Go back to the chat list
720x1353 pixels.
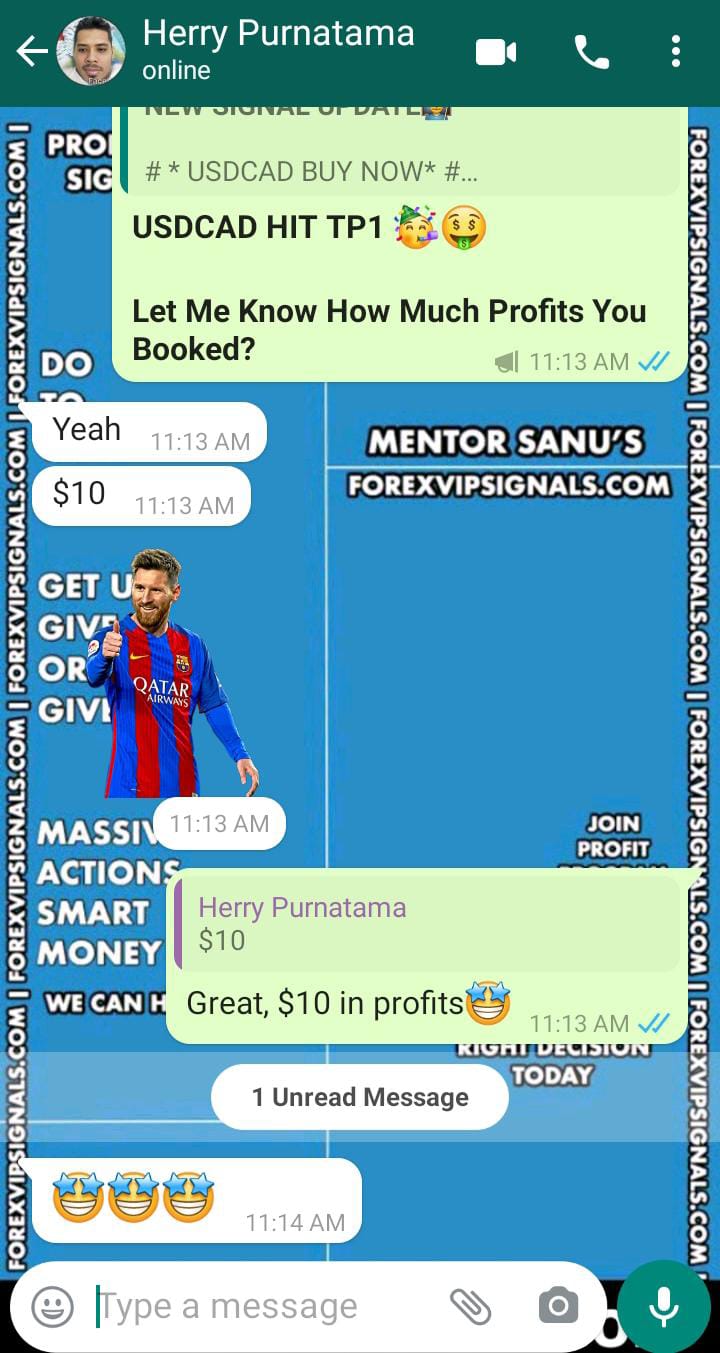pyautogui.click(x=32, y=52)
